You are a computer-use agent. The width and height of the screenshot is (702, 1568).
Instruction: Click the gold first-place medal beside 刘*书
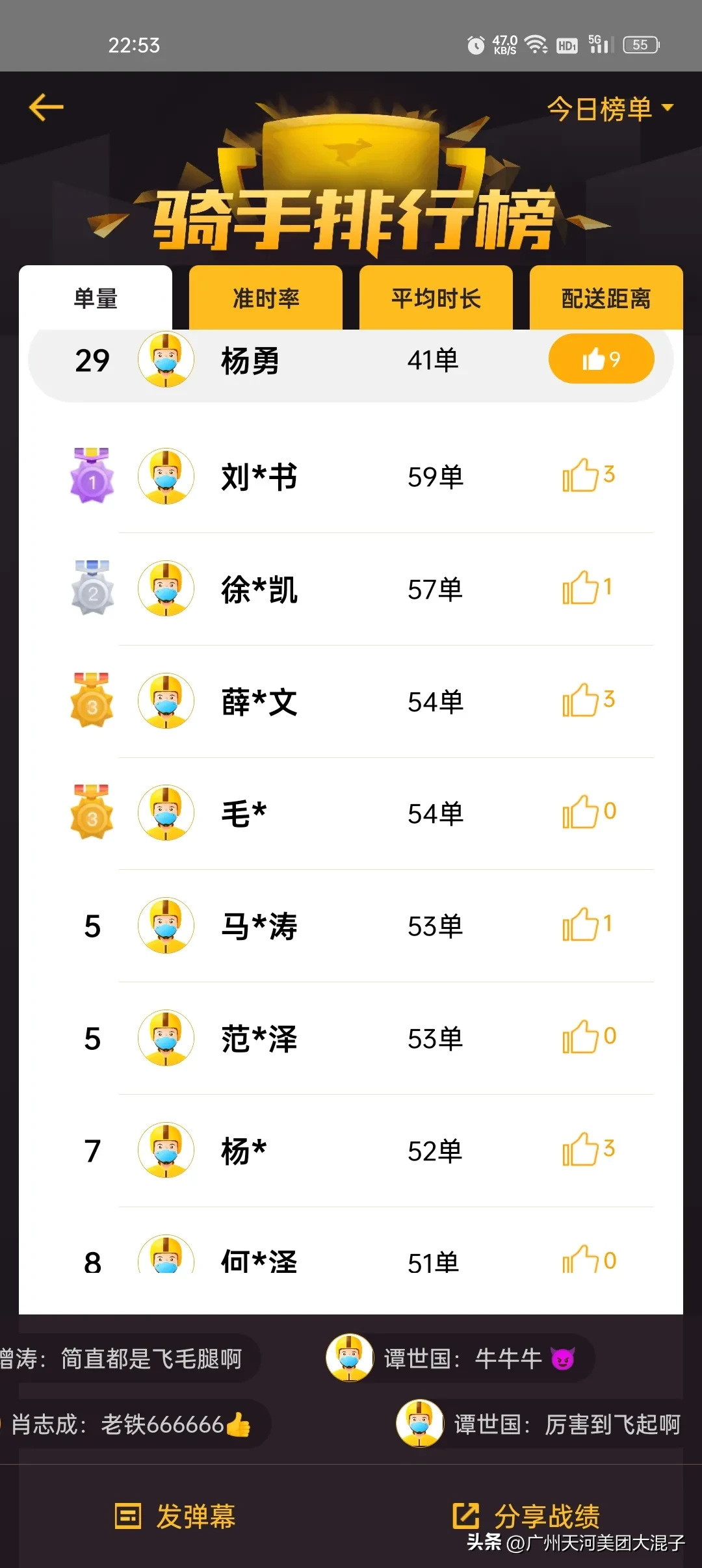click(91, 477)
